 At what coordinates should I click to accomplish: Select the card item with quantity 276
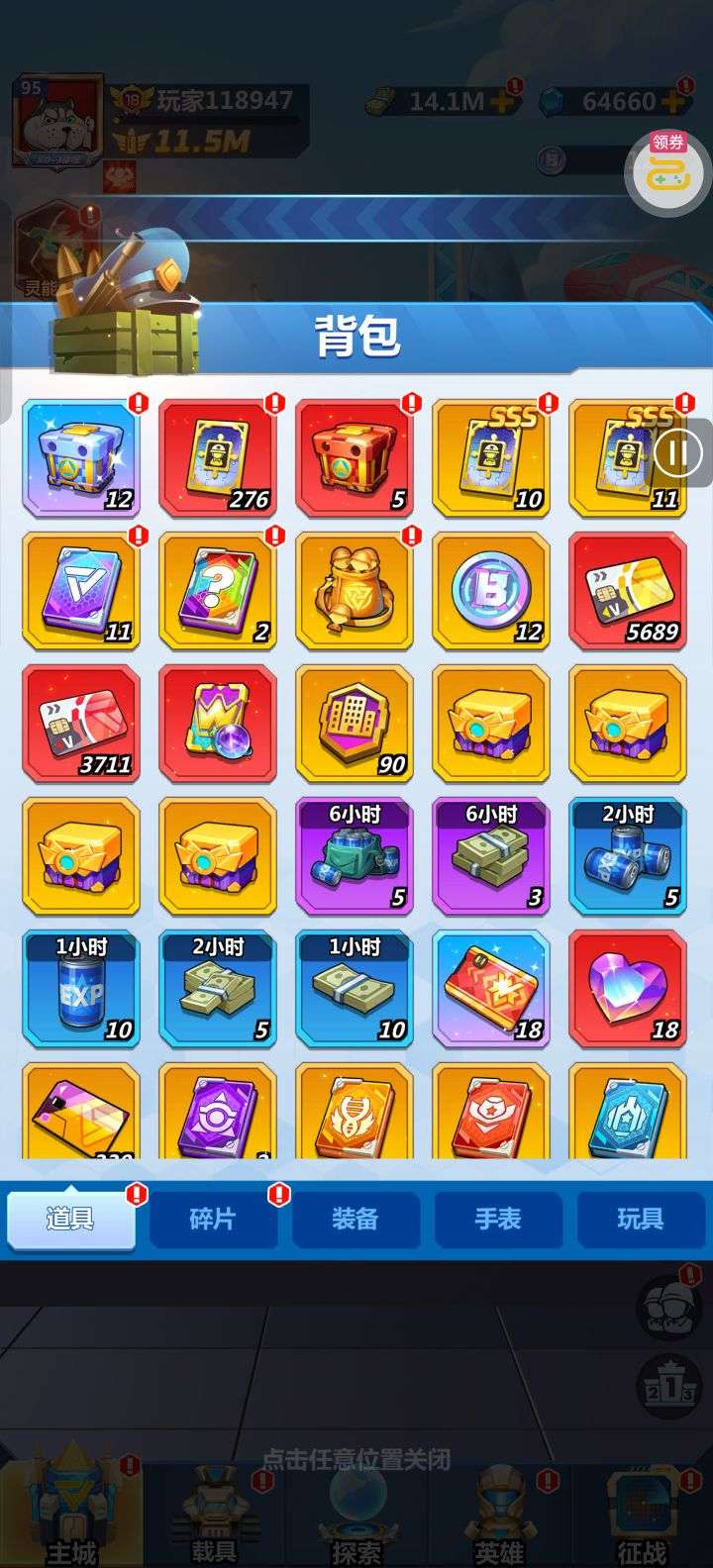coord(218,457)
